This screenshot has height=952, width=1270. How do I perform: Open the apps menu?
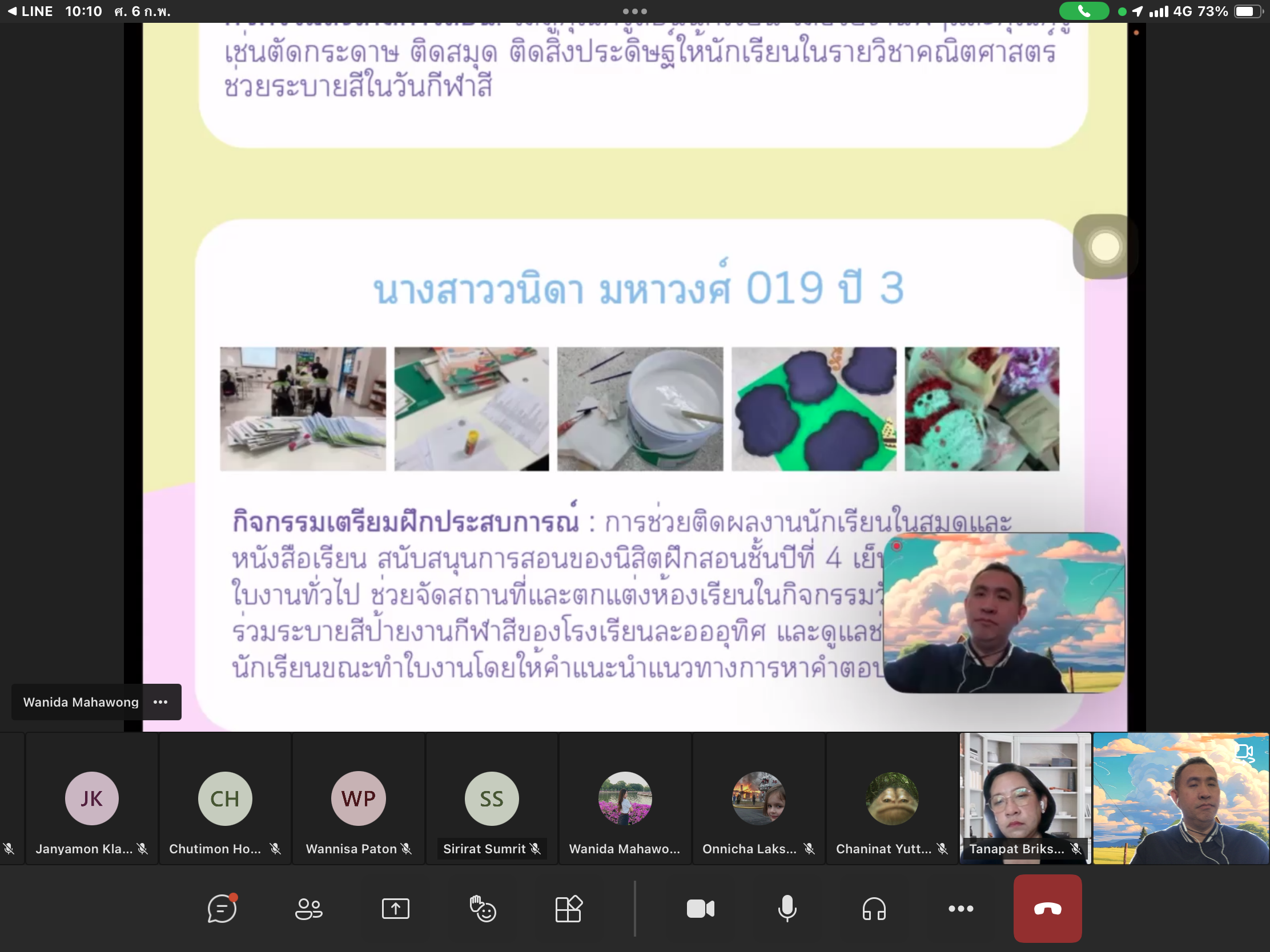569,909
